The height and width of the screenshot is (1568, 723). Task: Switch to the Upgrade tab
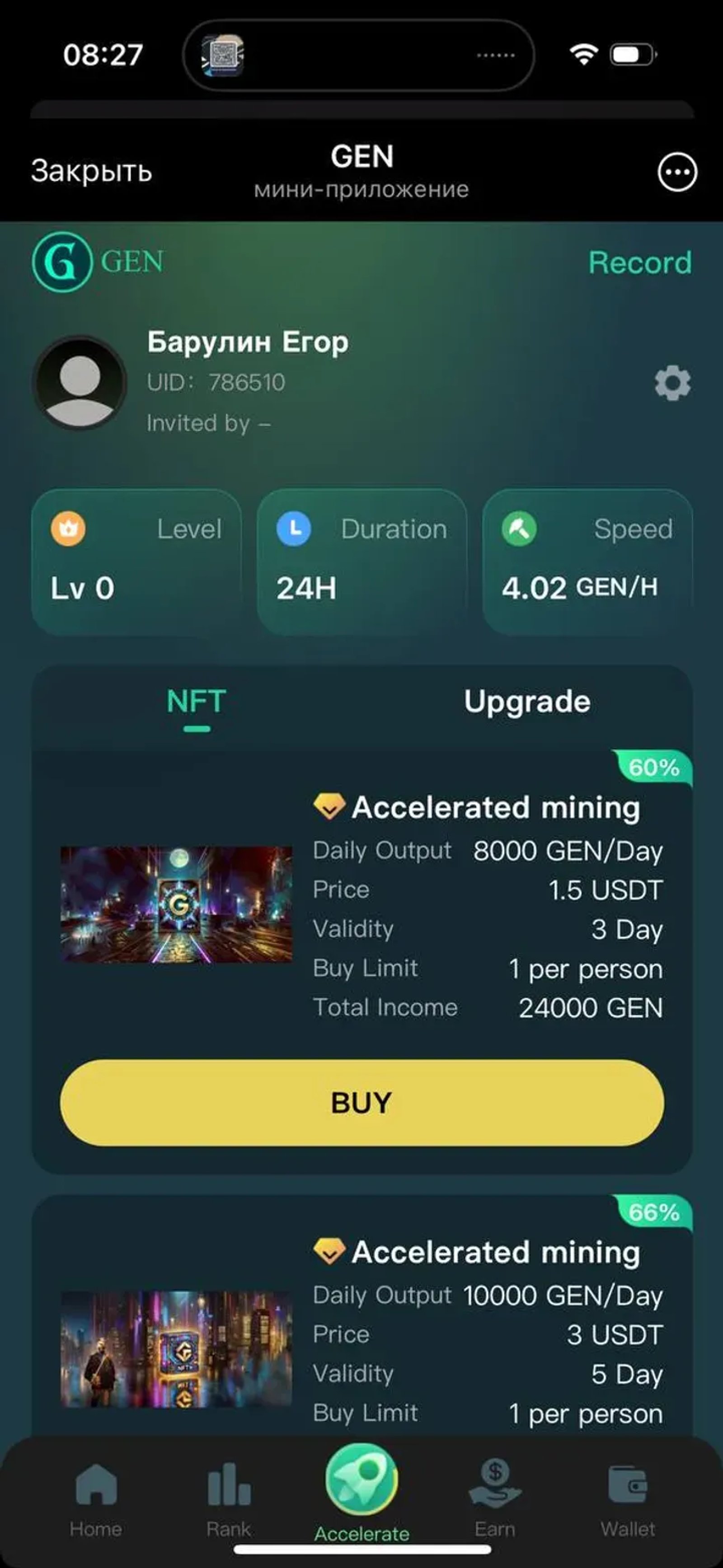[527, 701]
